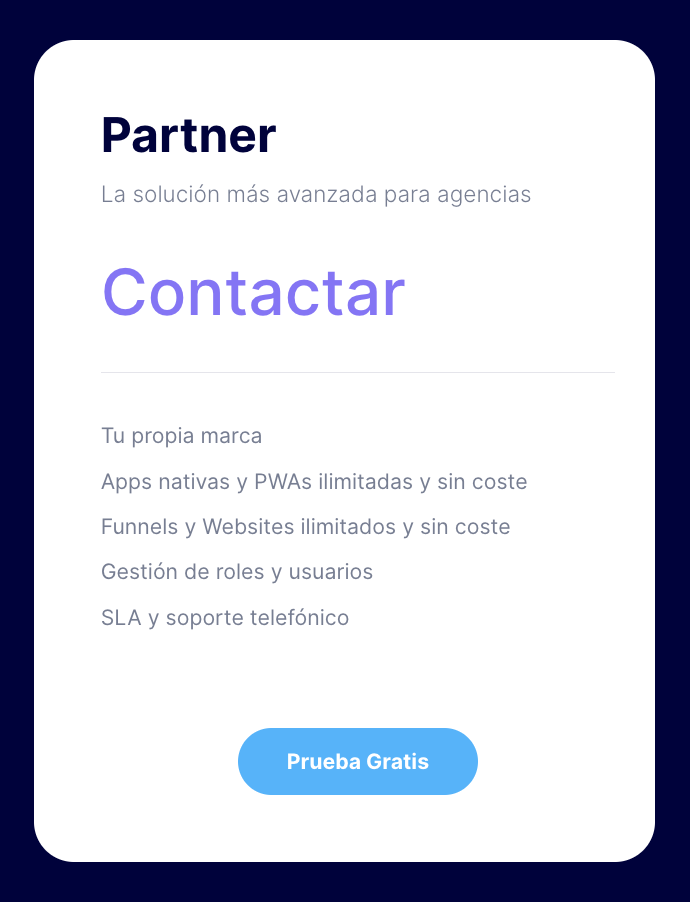
Task: Tap the Prueba Gratis button
Action: point(357,761)
